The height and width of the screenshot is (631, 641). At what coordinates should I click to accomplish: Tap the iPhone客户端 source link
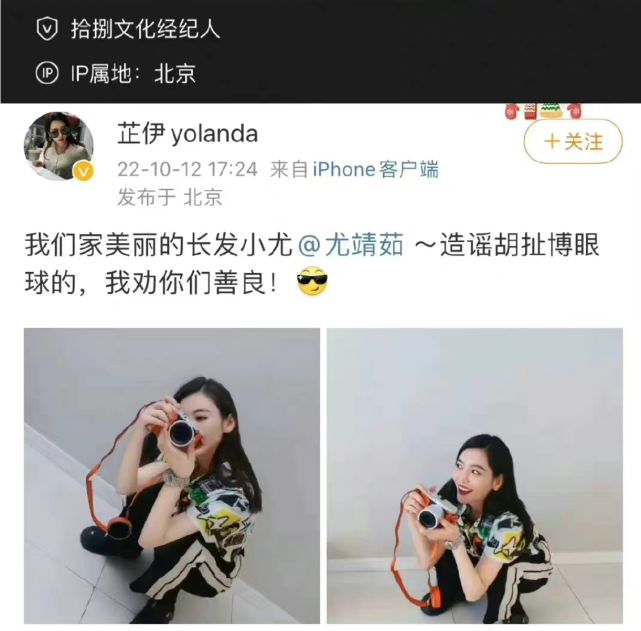pyautogui.click(x=375, y=169)
